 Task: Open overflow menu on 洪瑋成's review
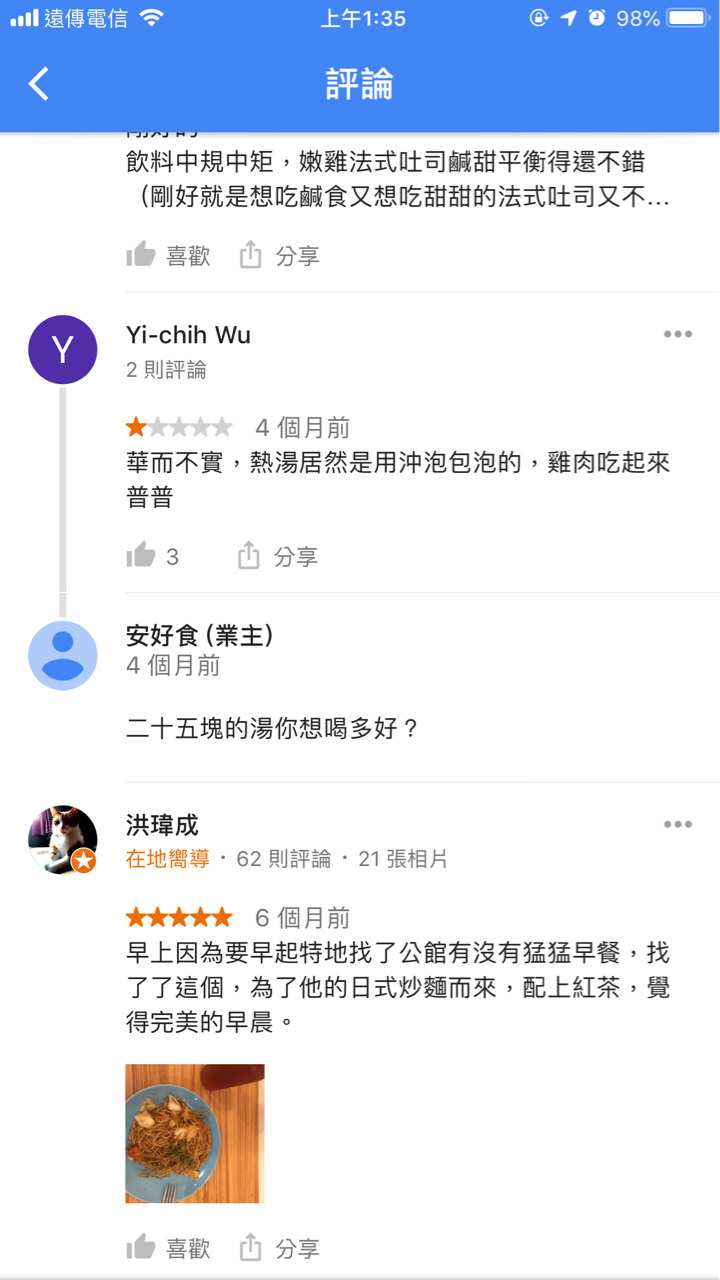coord(677,824)
